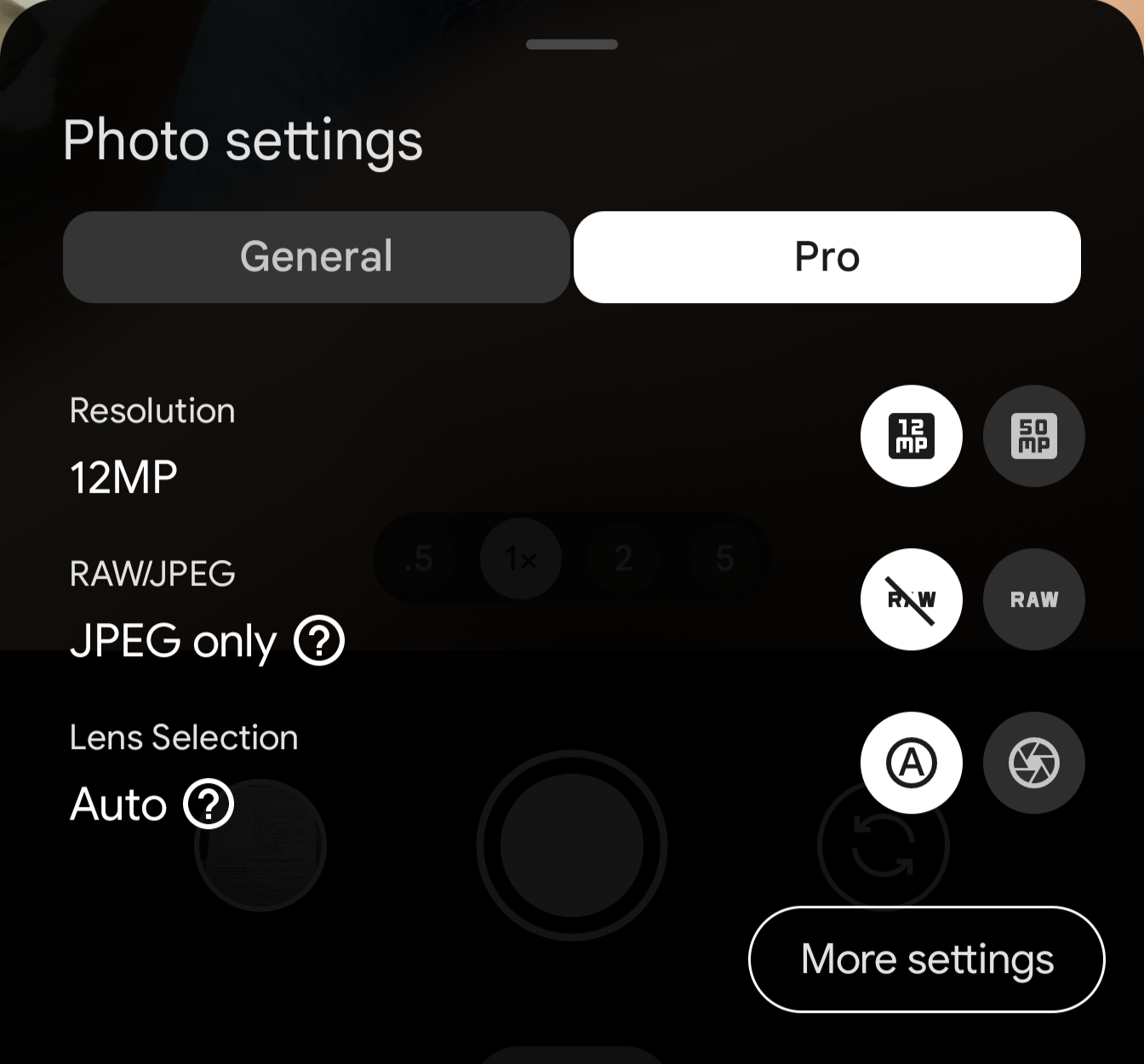
Task: Choose manual lens selection
Action: (x=1033, y=763)
